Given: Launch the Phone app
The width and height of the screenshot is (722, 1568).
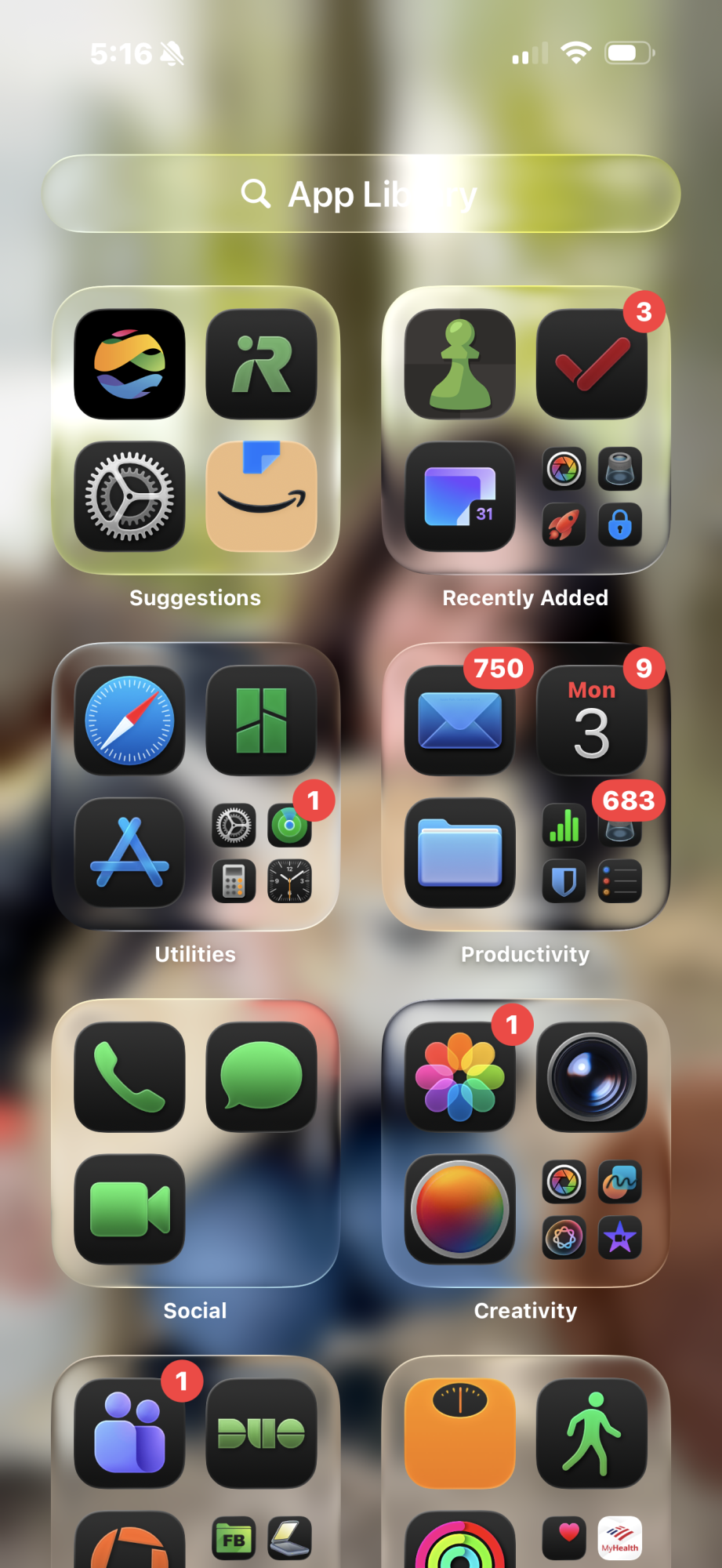Looking at the screenshot, I should 129,1076.
